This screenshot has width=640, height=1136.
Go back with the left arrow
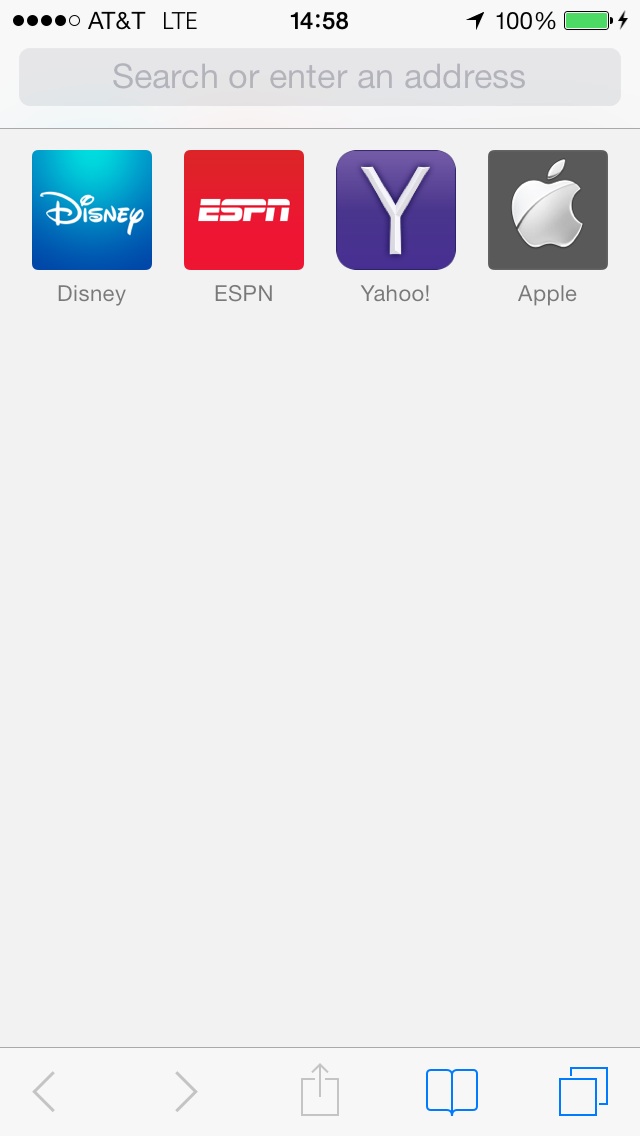(x=44, y=1091)
